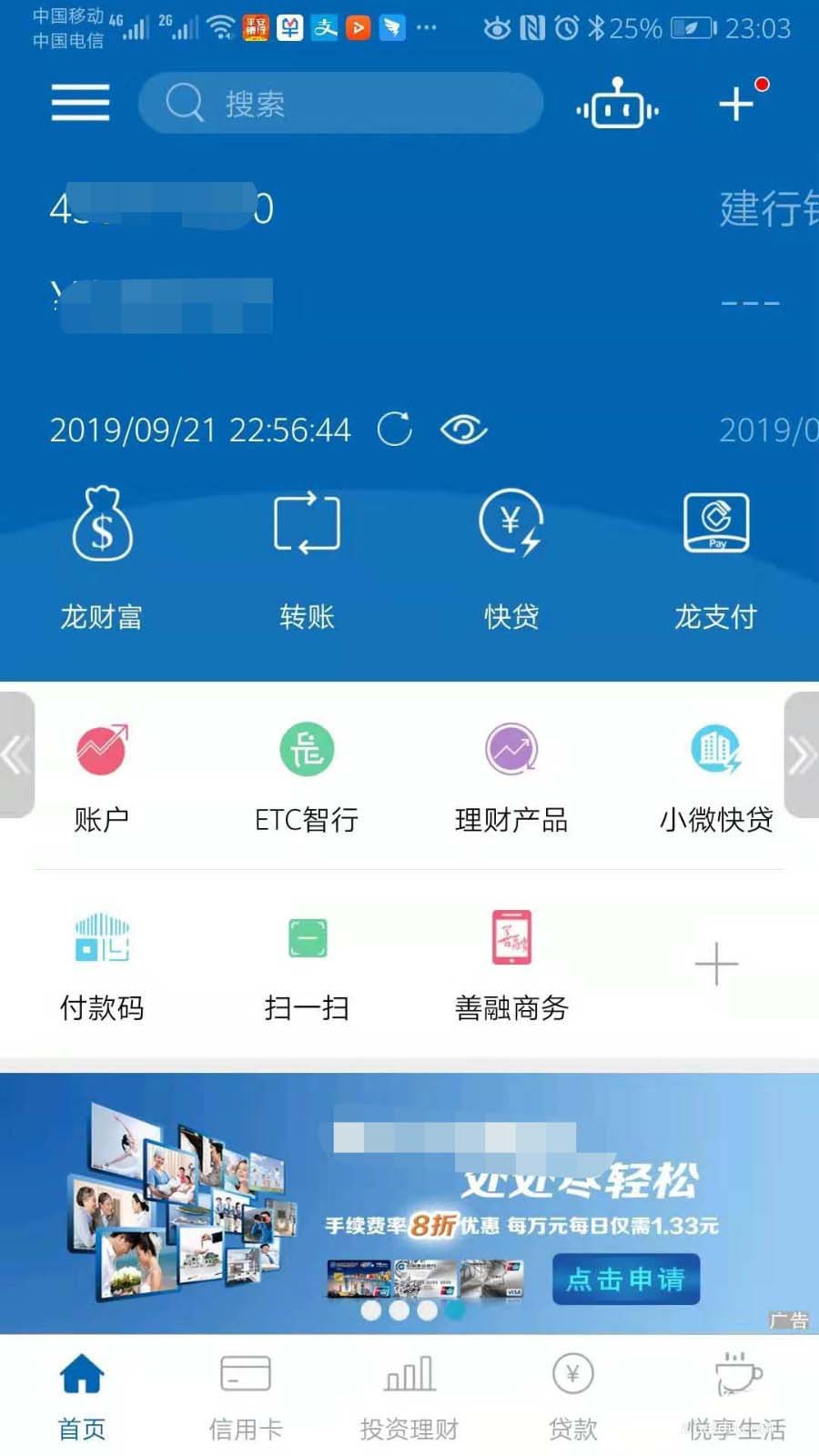Open the robot assistant icon
Viewport: 819px width, 1456px height.
click(618, 104)
